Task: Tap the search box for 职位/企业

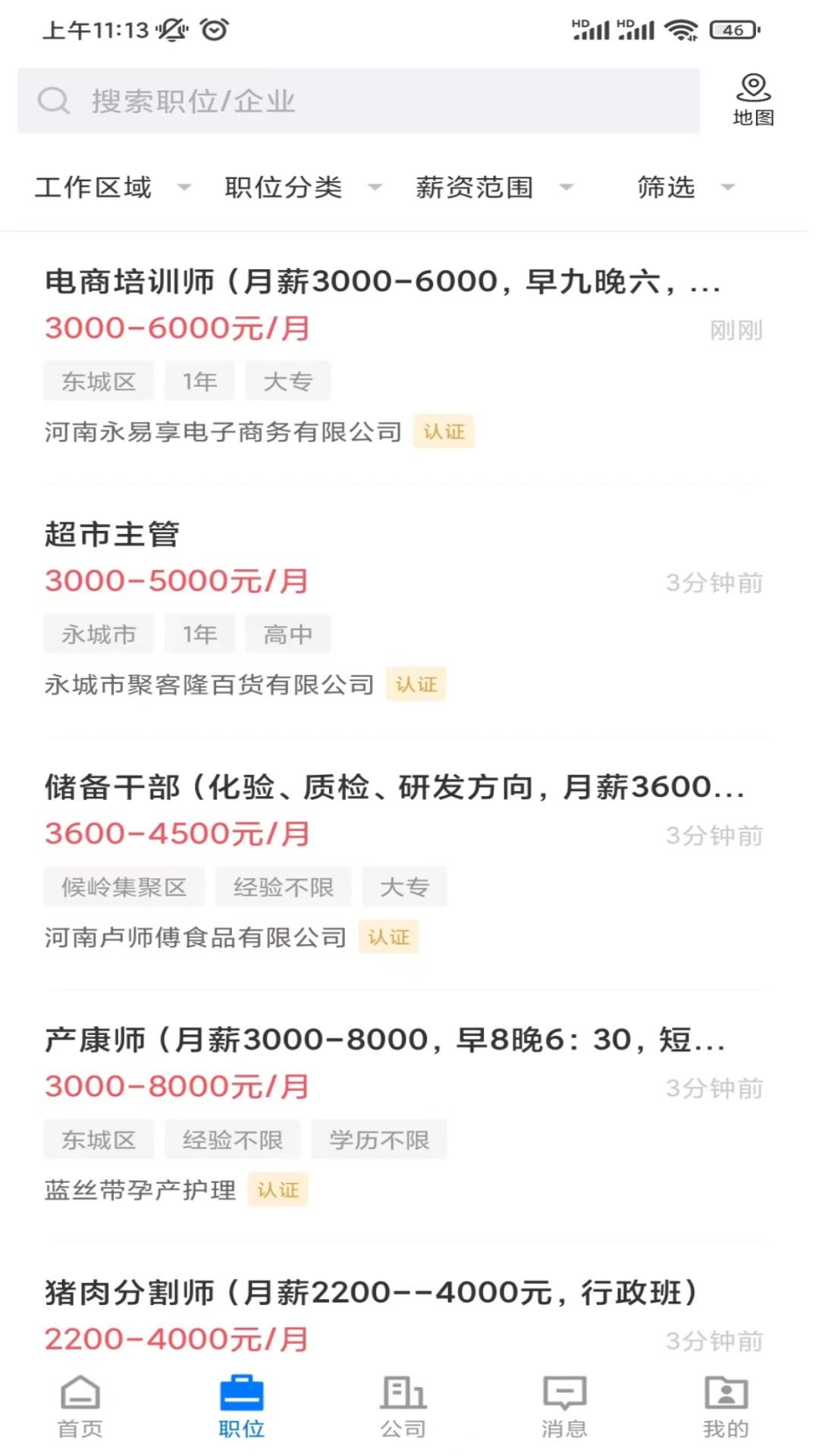Action: tap(358, 100)
